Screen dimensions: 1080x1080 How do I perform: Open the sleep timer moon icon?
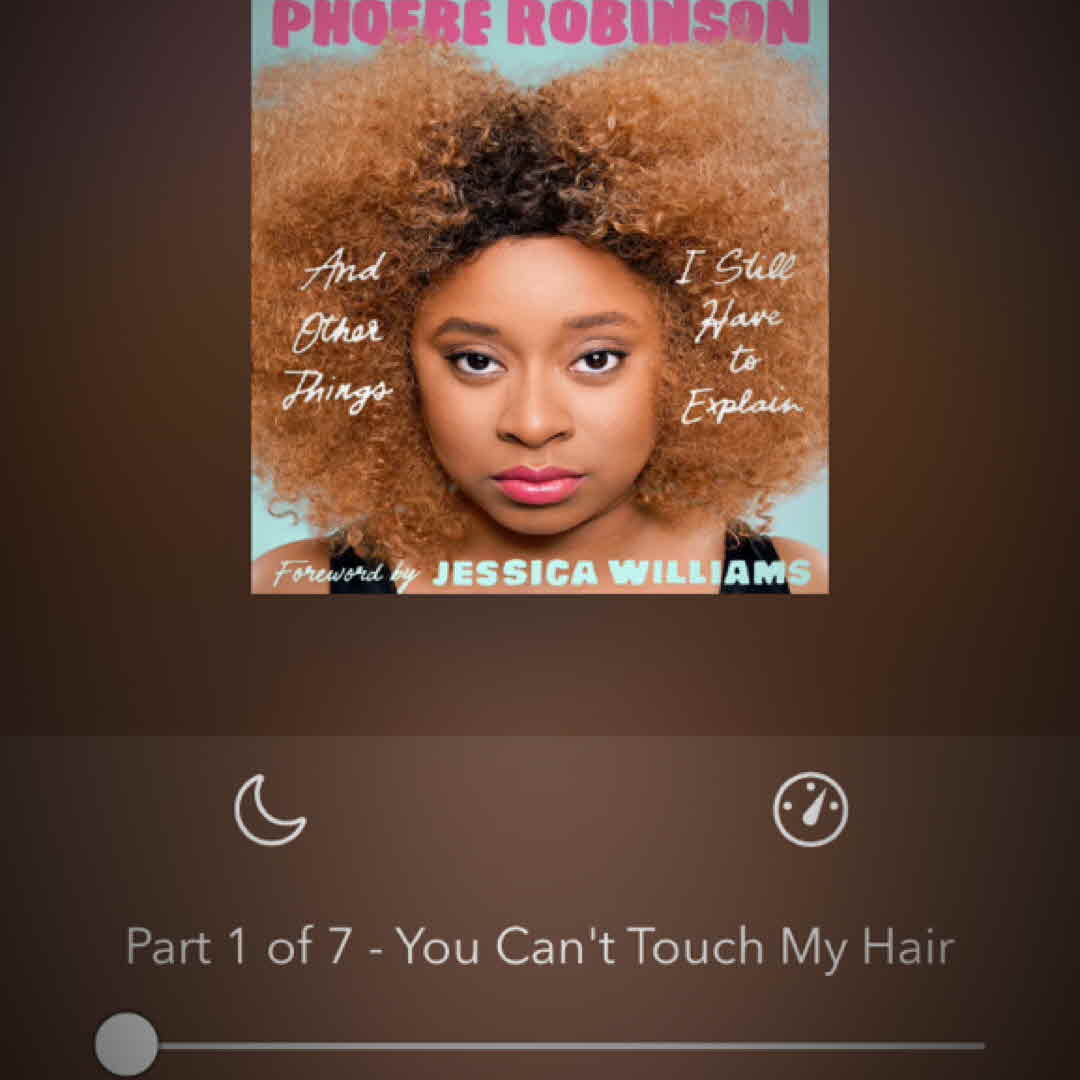click(270, 809)
